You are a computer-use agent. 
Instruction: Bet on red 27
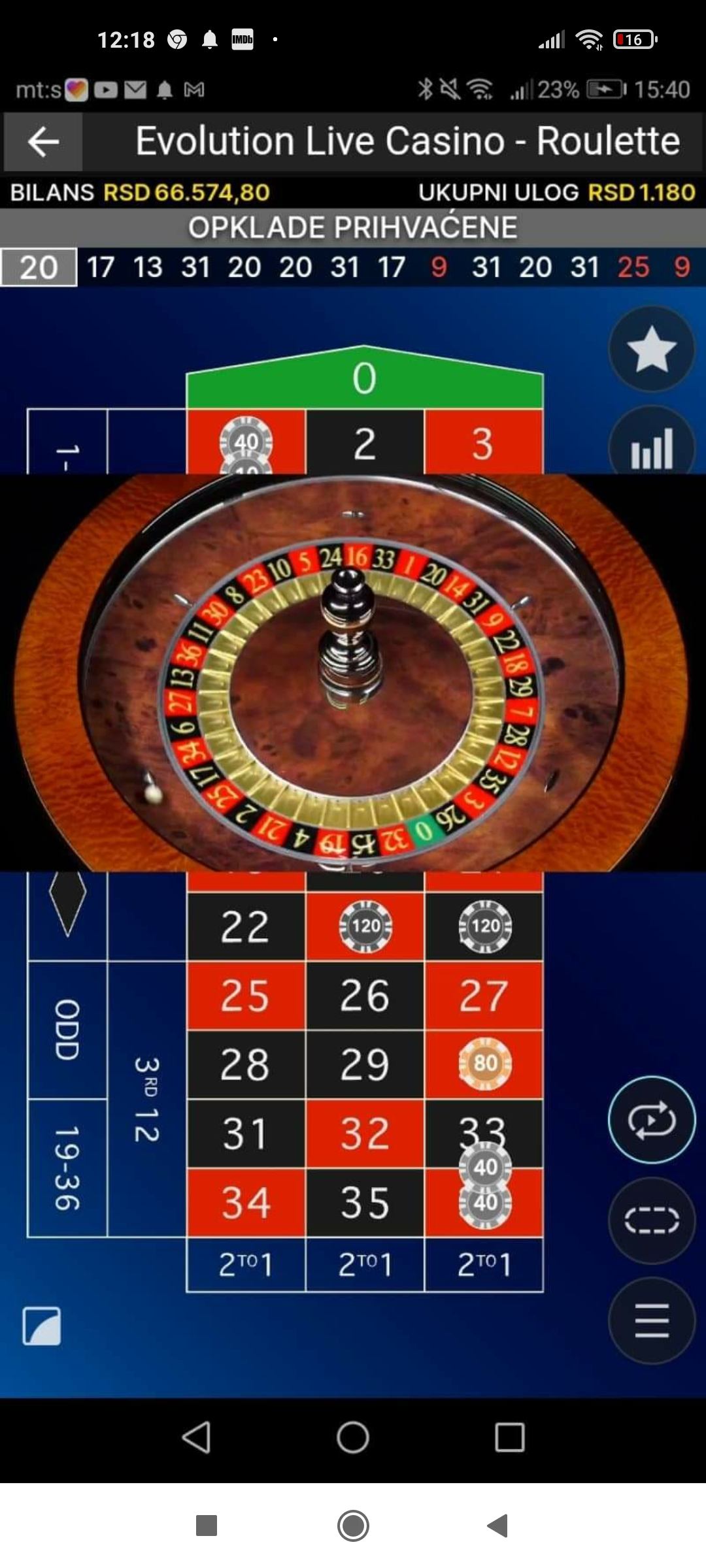click(483, 996)
